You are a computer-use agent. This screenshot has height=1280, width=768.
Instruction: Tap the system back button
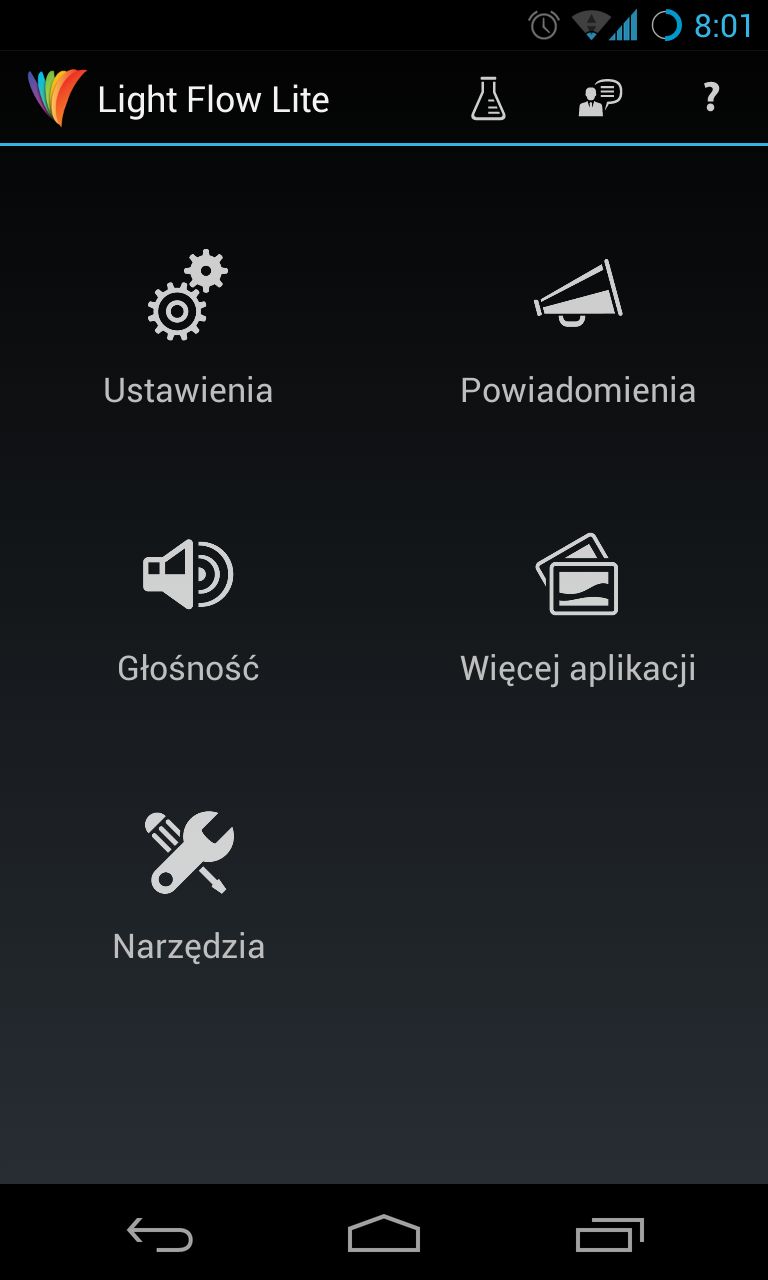[160, 1234]
